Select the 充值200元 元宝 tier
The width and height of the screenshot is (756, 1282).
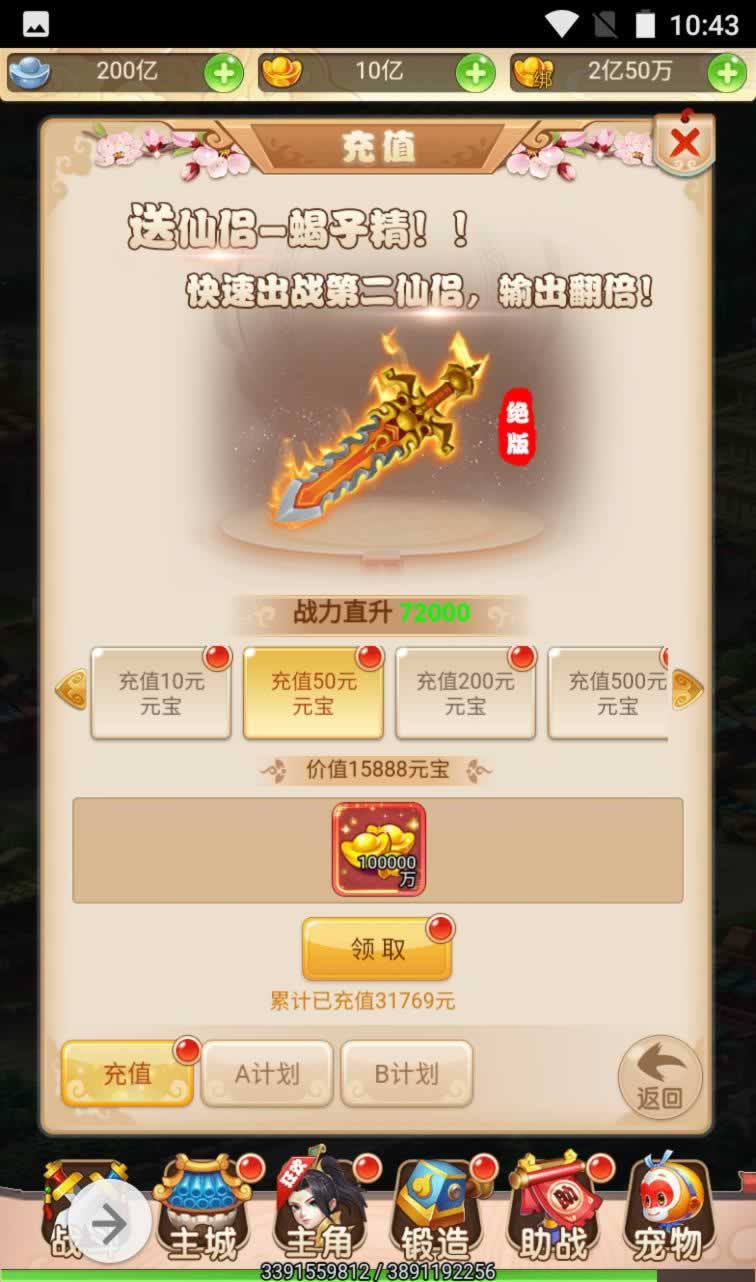coord(465,693)
